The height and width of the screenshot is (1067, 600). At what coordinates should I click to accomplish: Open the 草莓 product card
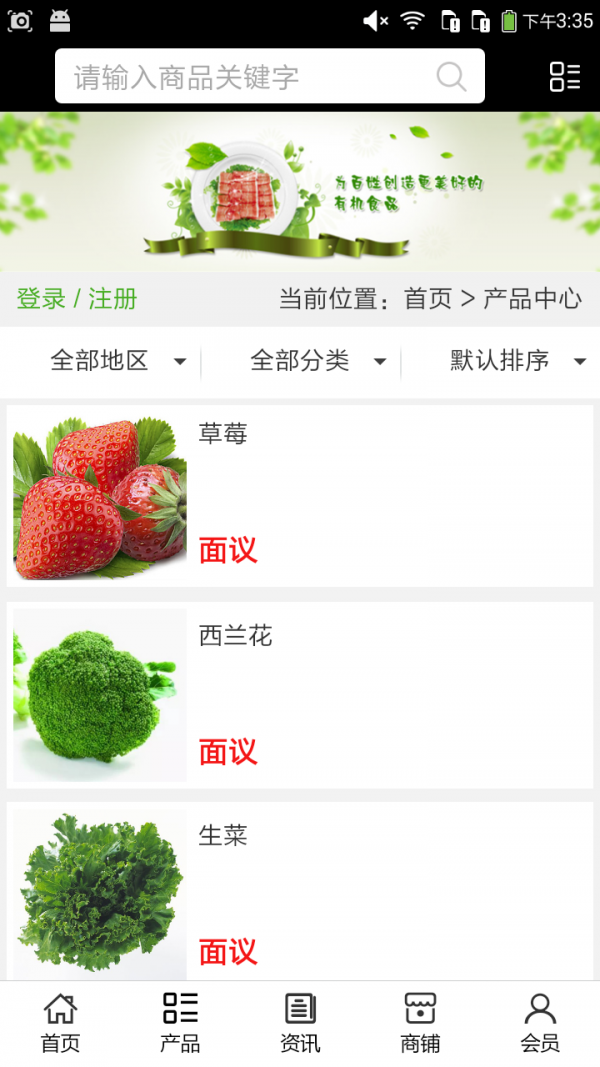300,496
